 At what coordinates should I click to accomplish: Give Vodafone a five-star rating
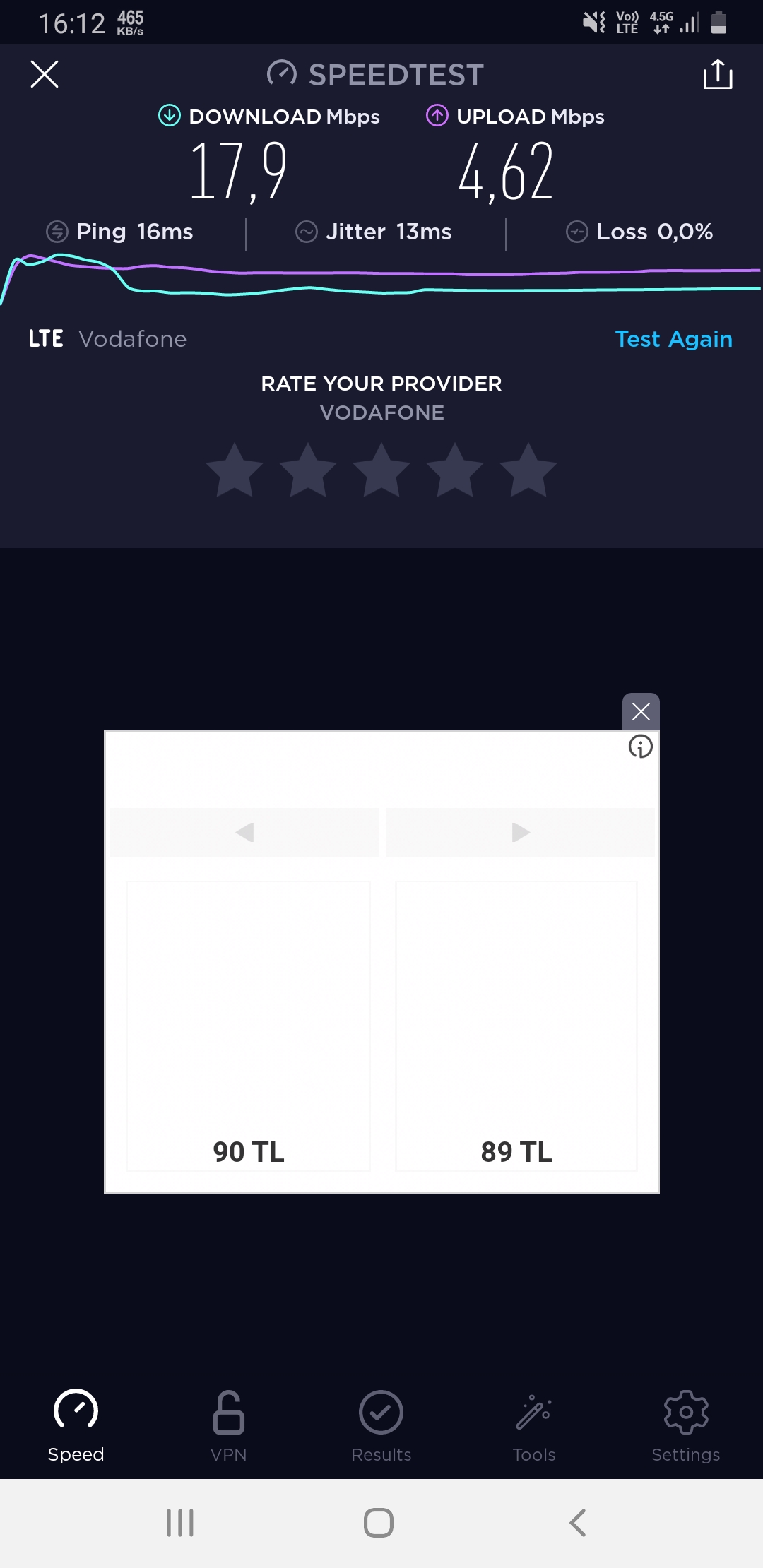[x=528, y=470]
